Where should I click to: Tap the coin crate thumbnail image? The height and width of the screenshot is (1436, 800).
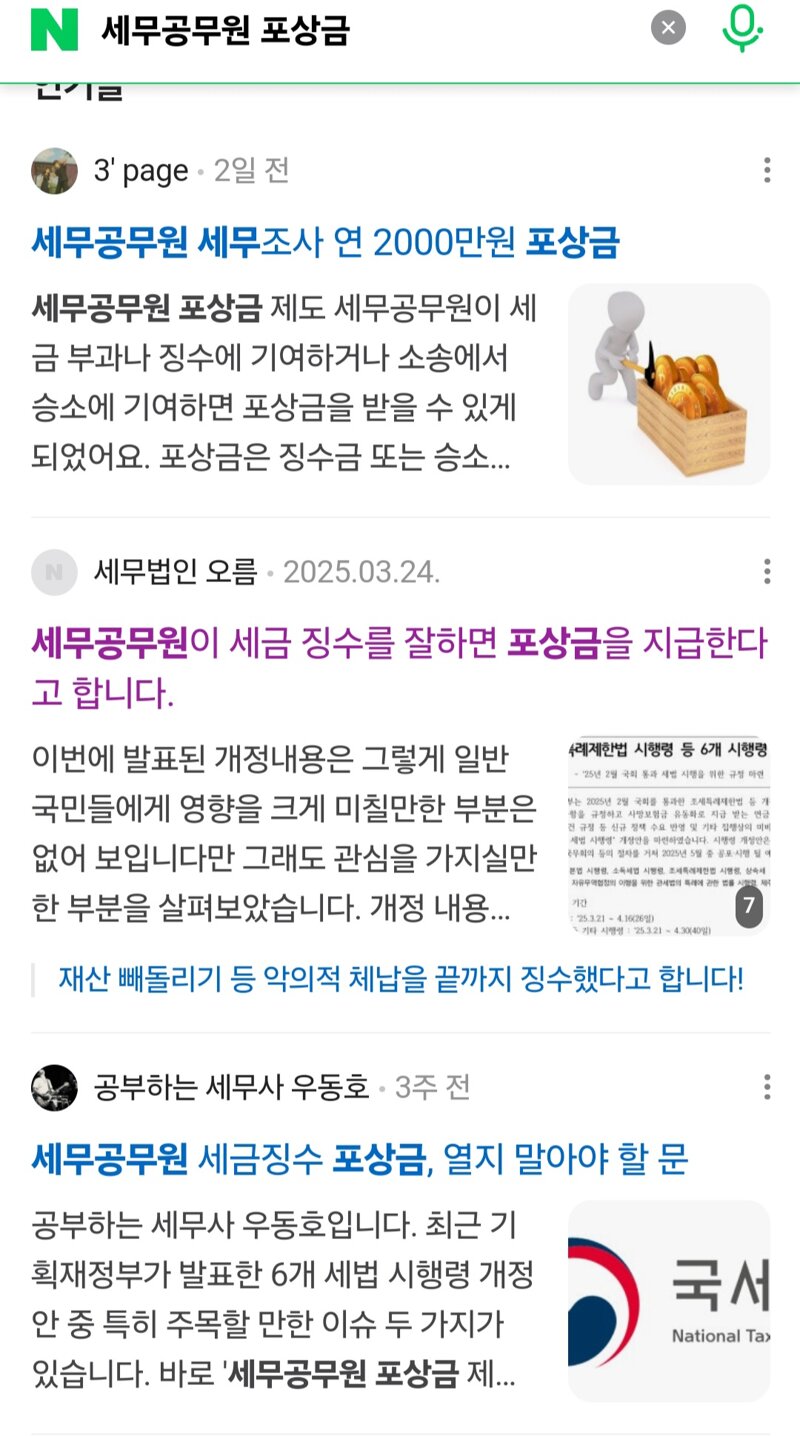click(x=669, y=385)
